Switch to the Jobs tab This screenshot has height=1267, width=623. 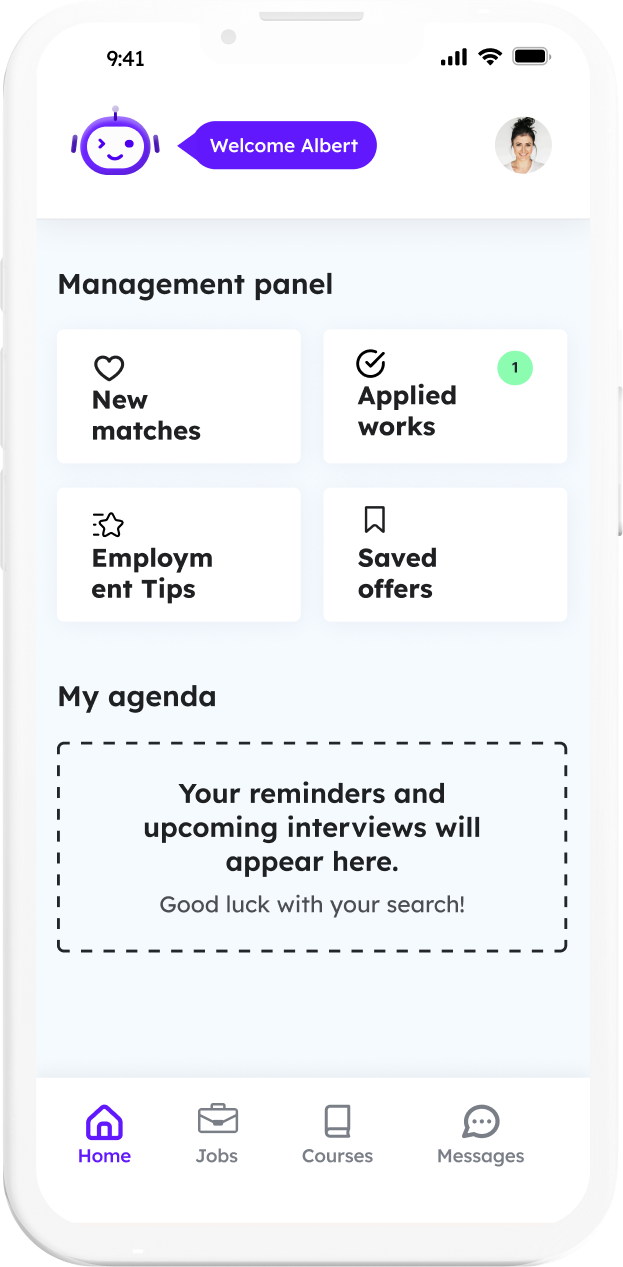pos(217,1134)
